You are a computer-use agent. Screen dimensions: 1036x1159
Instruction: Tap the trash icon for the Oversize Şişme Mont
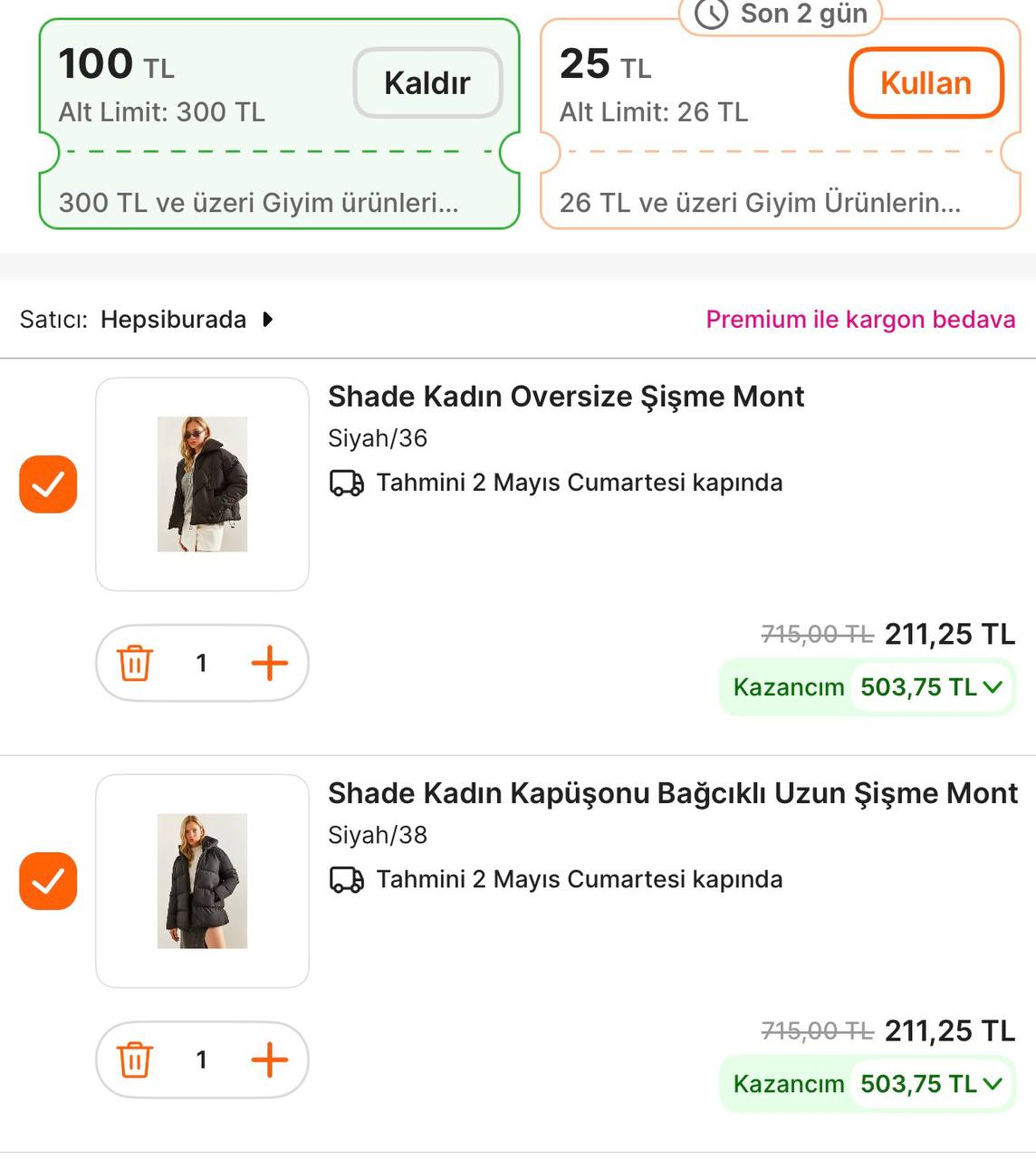134,663
